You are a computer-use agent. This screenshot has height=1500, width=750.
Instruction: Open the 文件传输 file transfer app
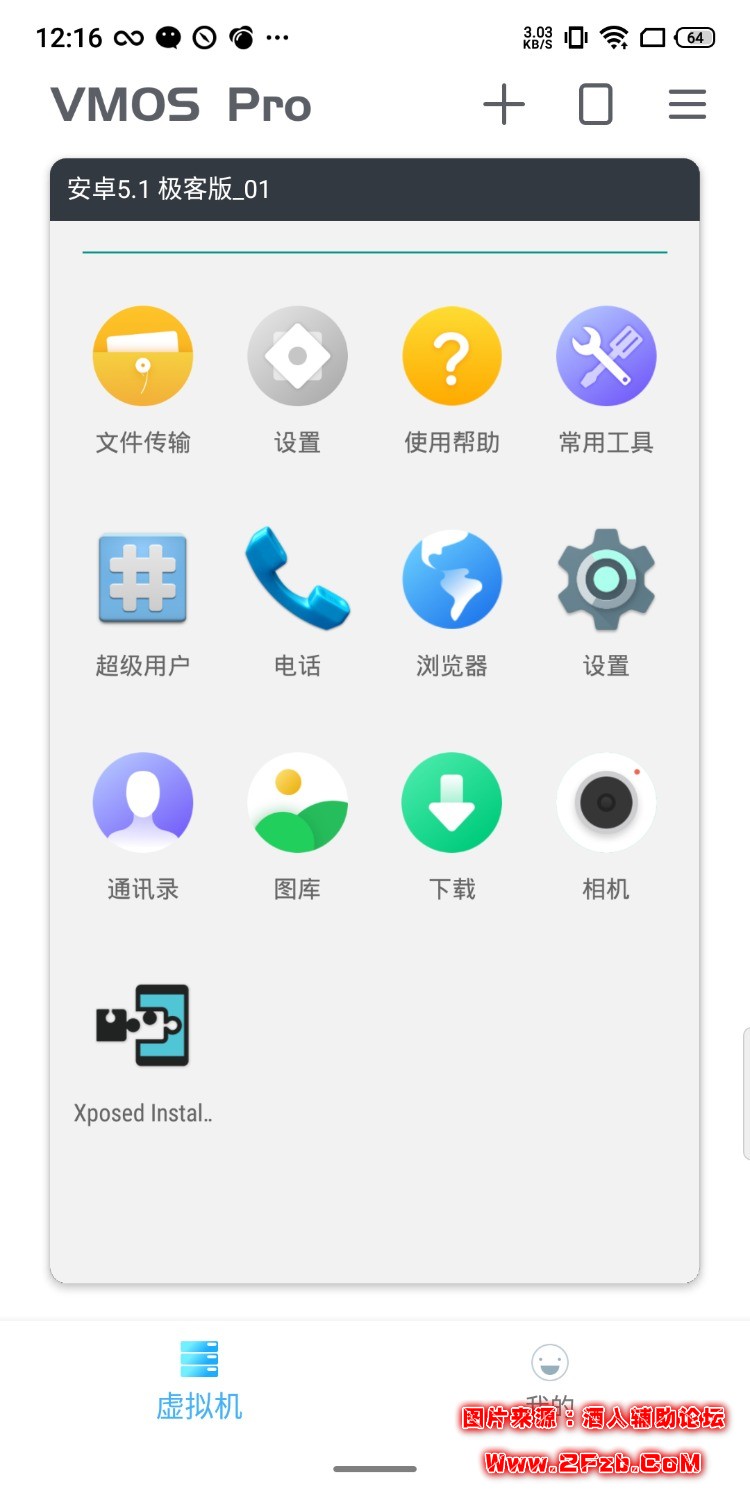pos(143,357)
